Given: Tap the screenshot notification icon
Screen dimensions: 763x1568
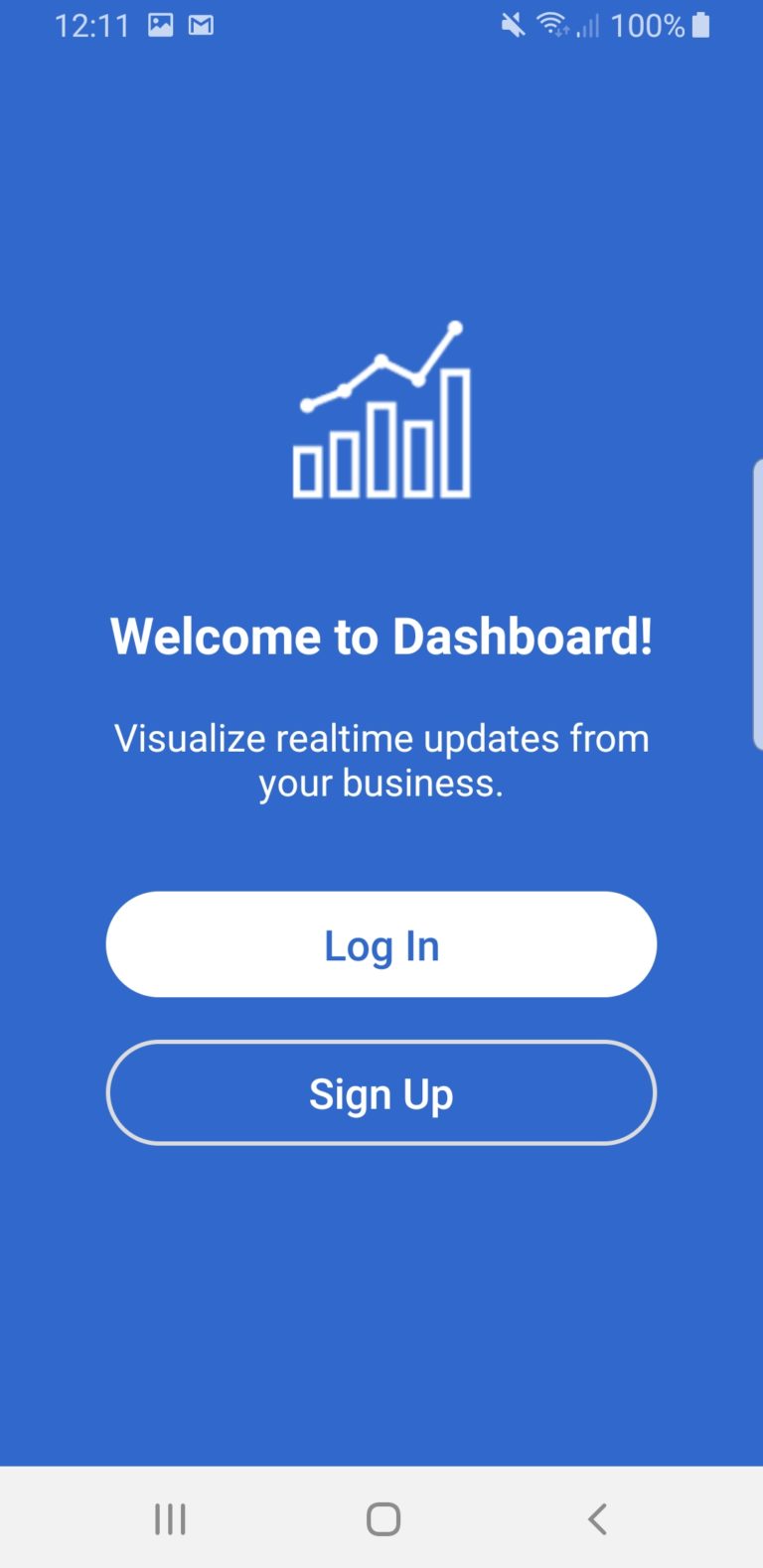Looking at the screenshot, I should [x=162, y=25].
